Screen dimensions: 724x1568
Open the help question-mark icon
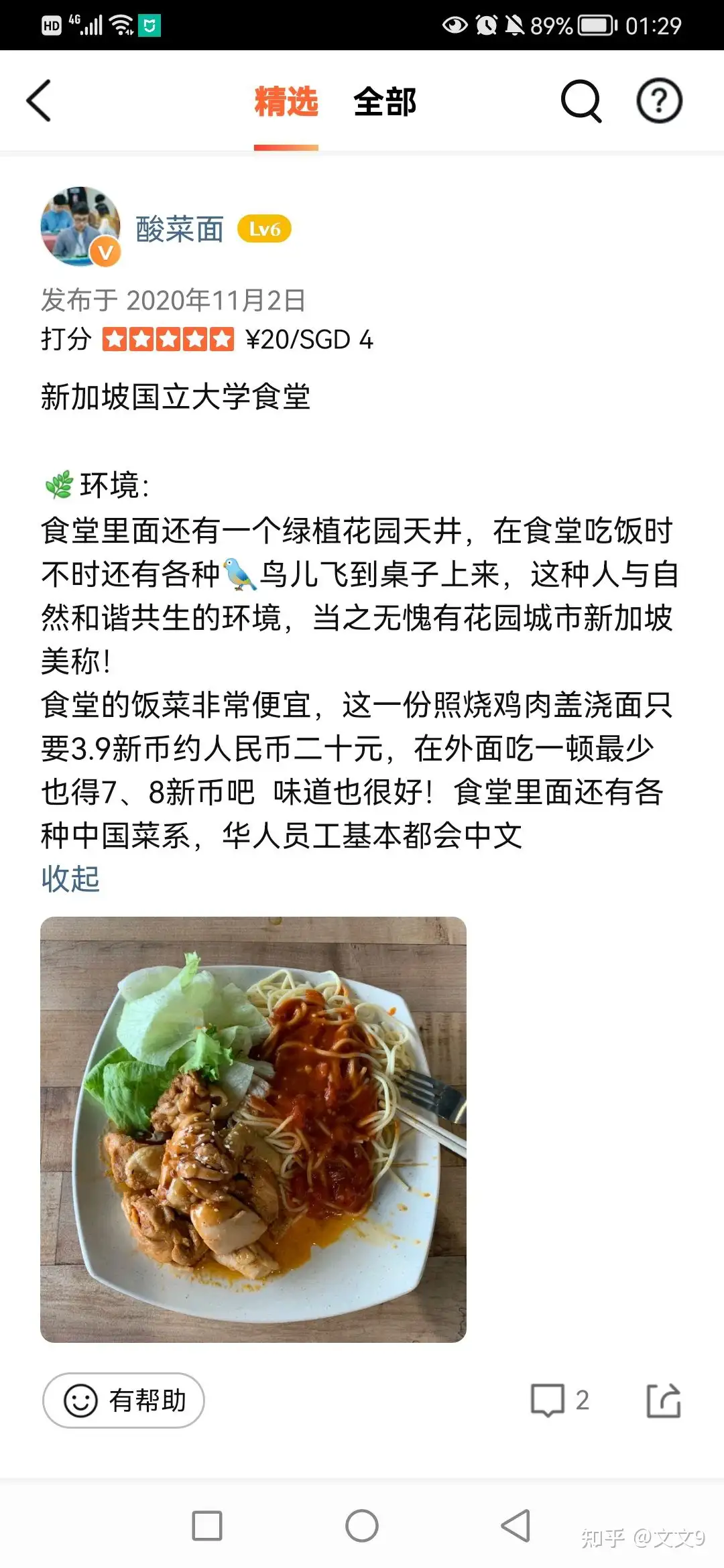coord(659,101)
